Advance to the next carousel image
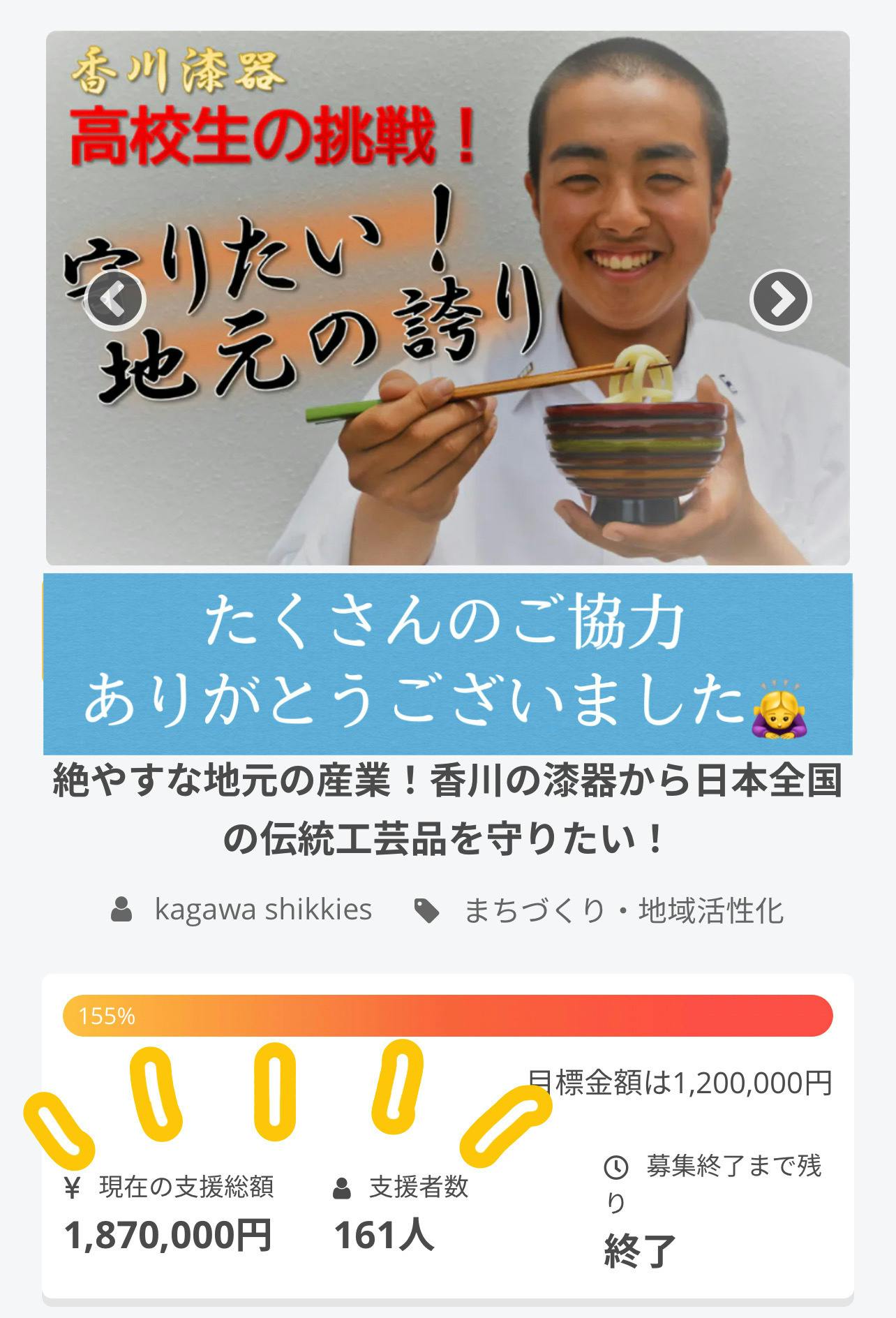The image size is (896, 1318). [780, 300]
